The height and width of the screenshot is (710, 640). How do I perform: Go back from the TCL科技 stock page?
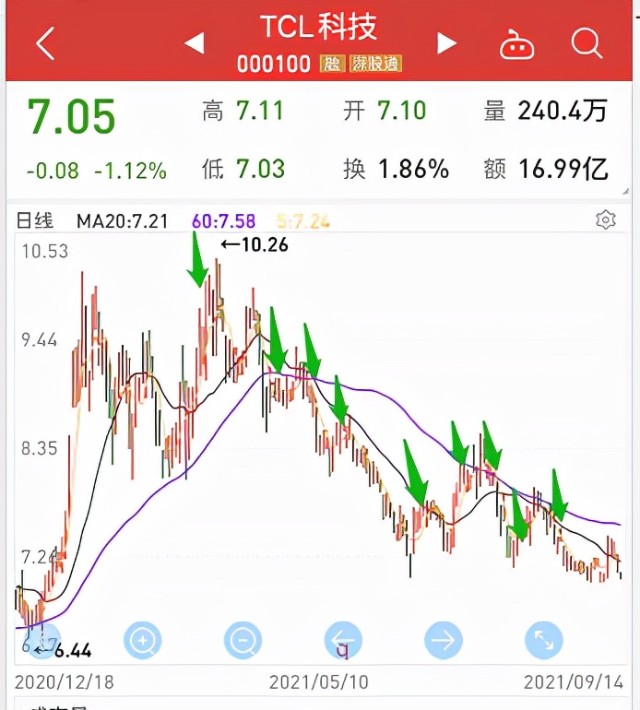45,43
